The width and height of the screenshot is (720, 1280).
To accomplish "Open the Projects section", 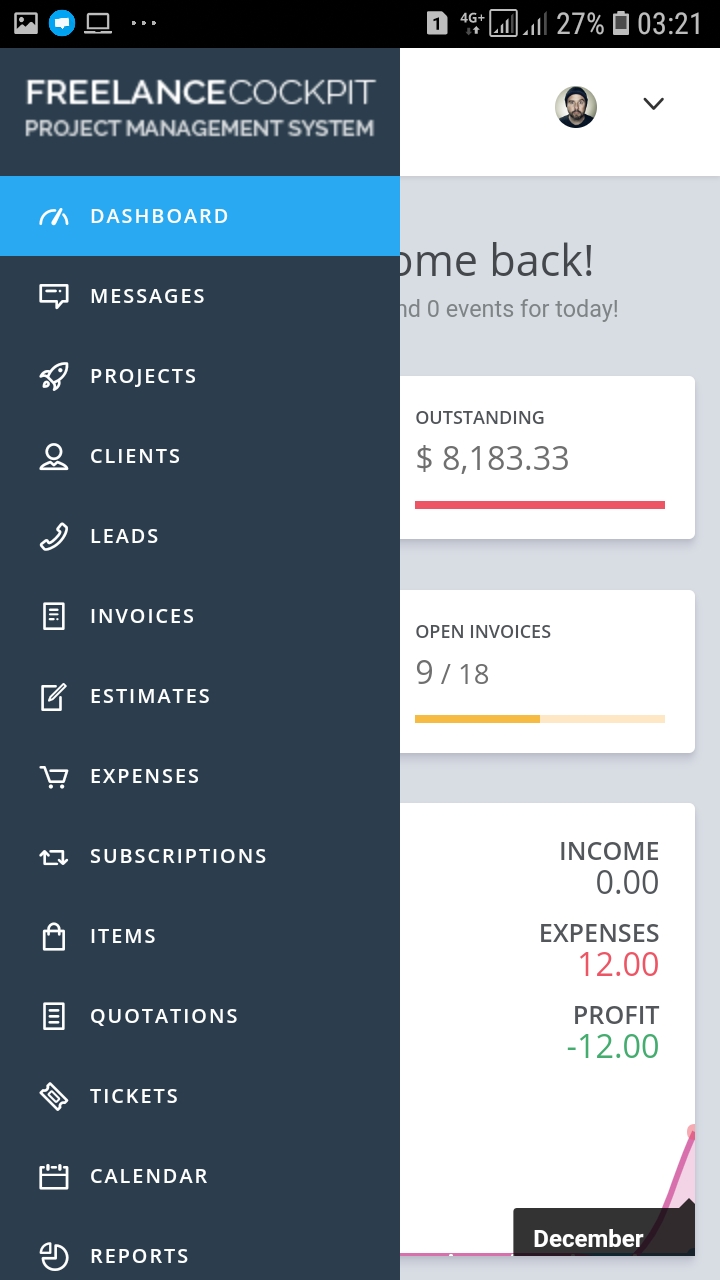I will click(143, 376).
